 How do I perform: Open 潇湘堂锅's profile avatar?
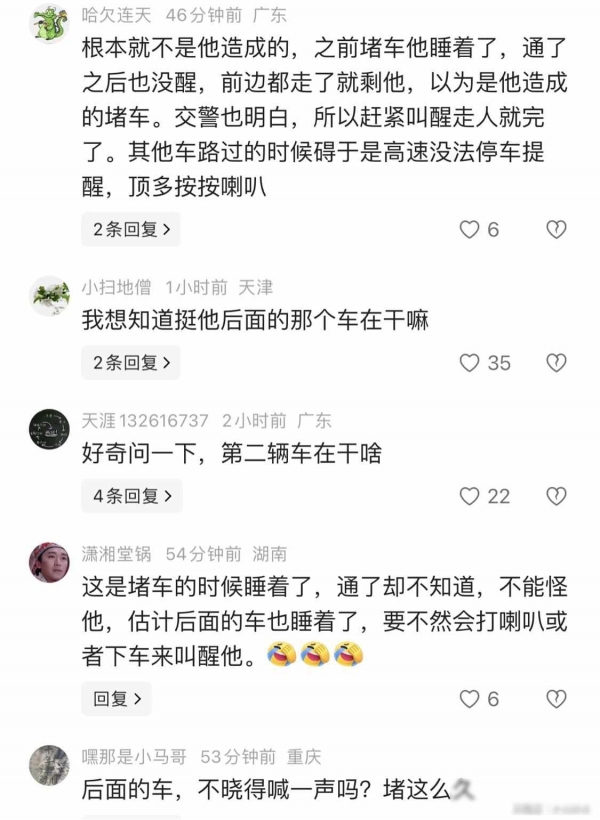click(49, 564)
